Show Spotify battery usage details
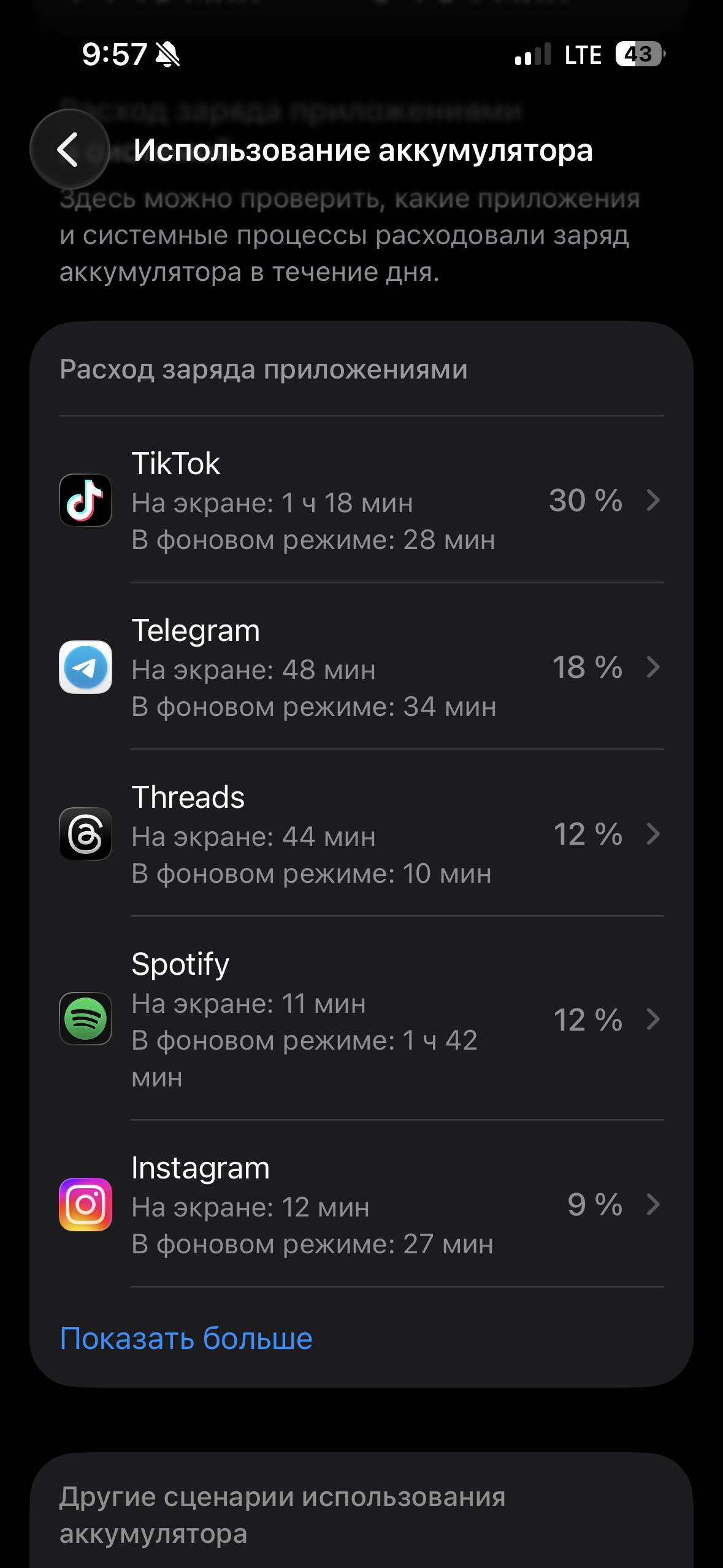Image resolution: width=723 pixels, height=1568 pixels. click(361, 1019)
